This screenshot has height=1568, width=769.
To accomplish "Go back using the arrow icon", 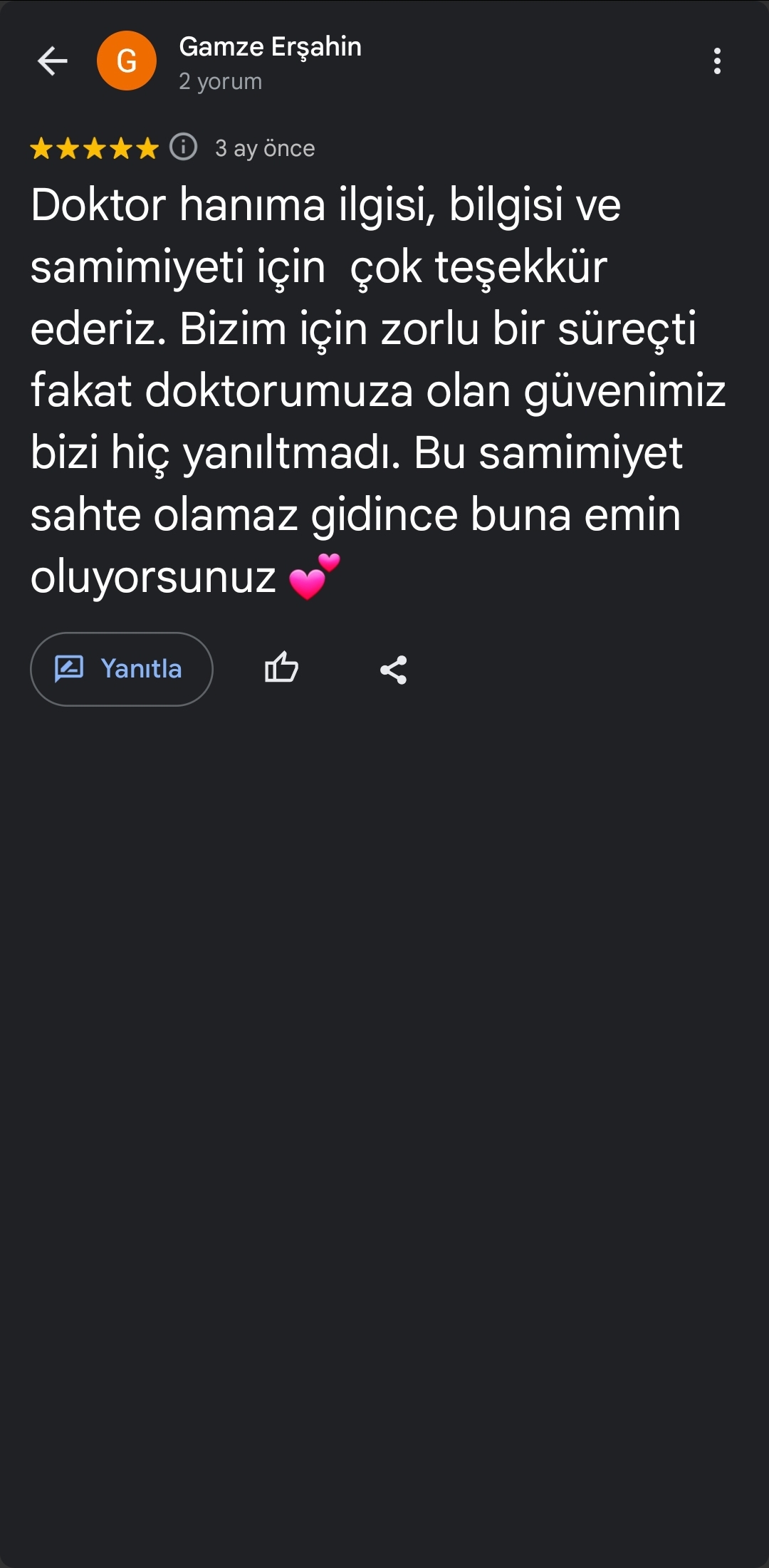I will (x=53, y=61).
